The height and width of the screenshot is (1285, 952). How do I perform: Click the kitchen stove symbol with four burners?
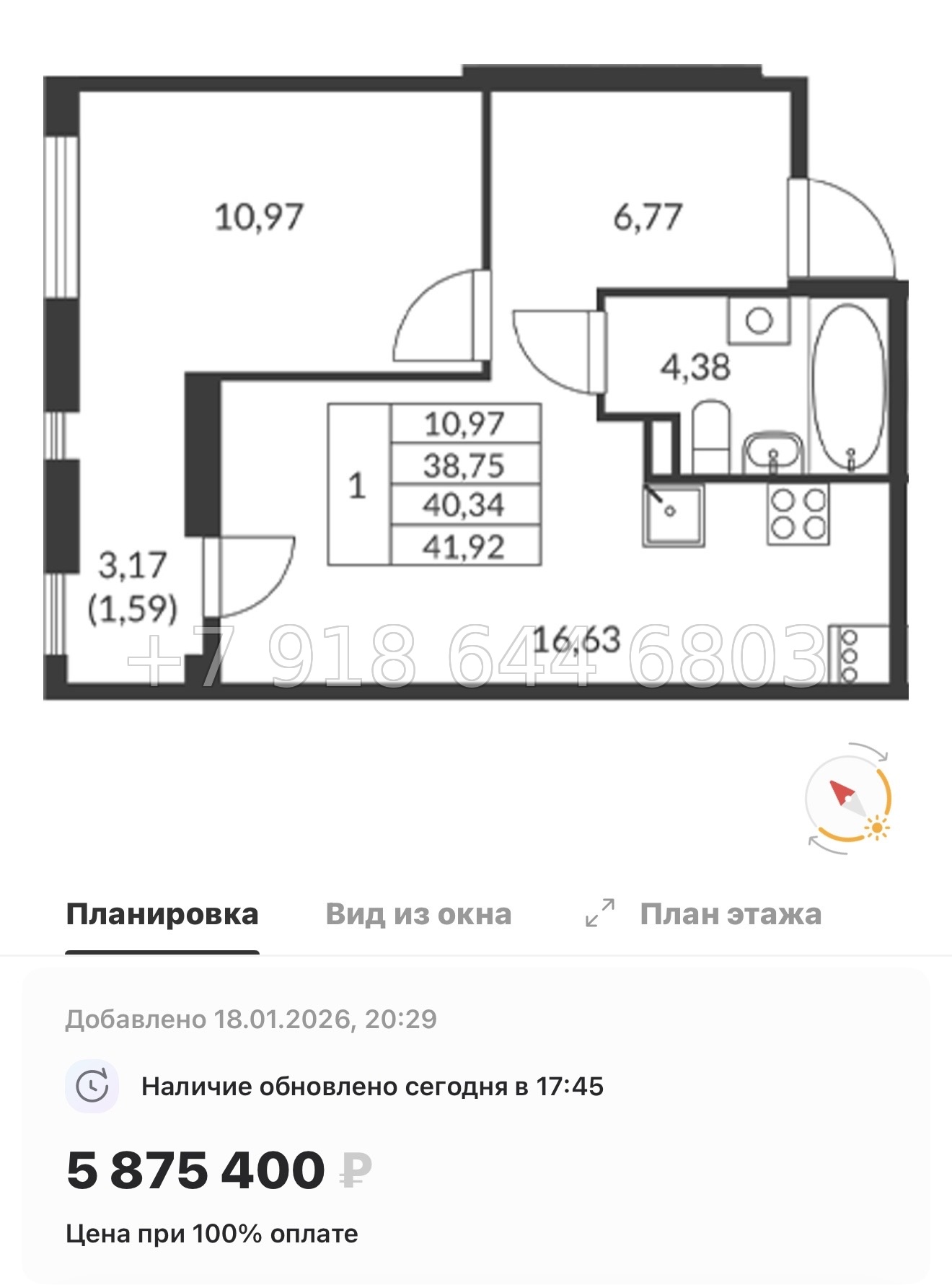pyautogui.click(x=797, y=516)
